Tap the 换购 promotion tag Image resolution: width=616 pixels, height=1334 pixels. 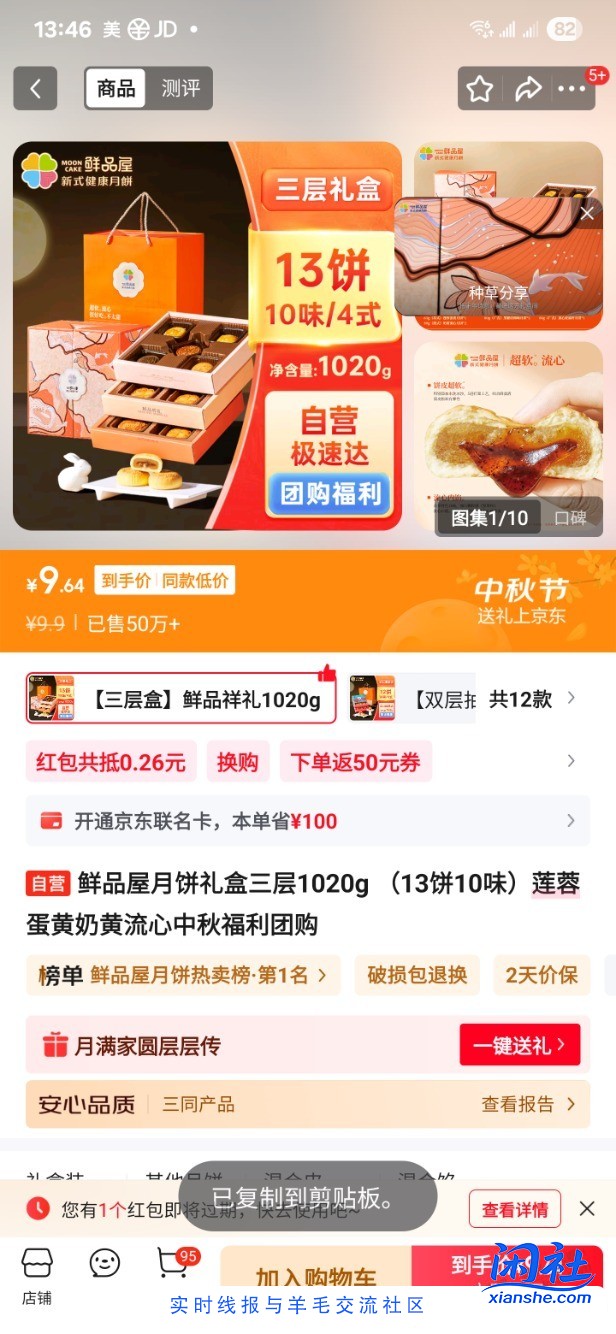coord(238,762)
